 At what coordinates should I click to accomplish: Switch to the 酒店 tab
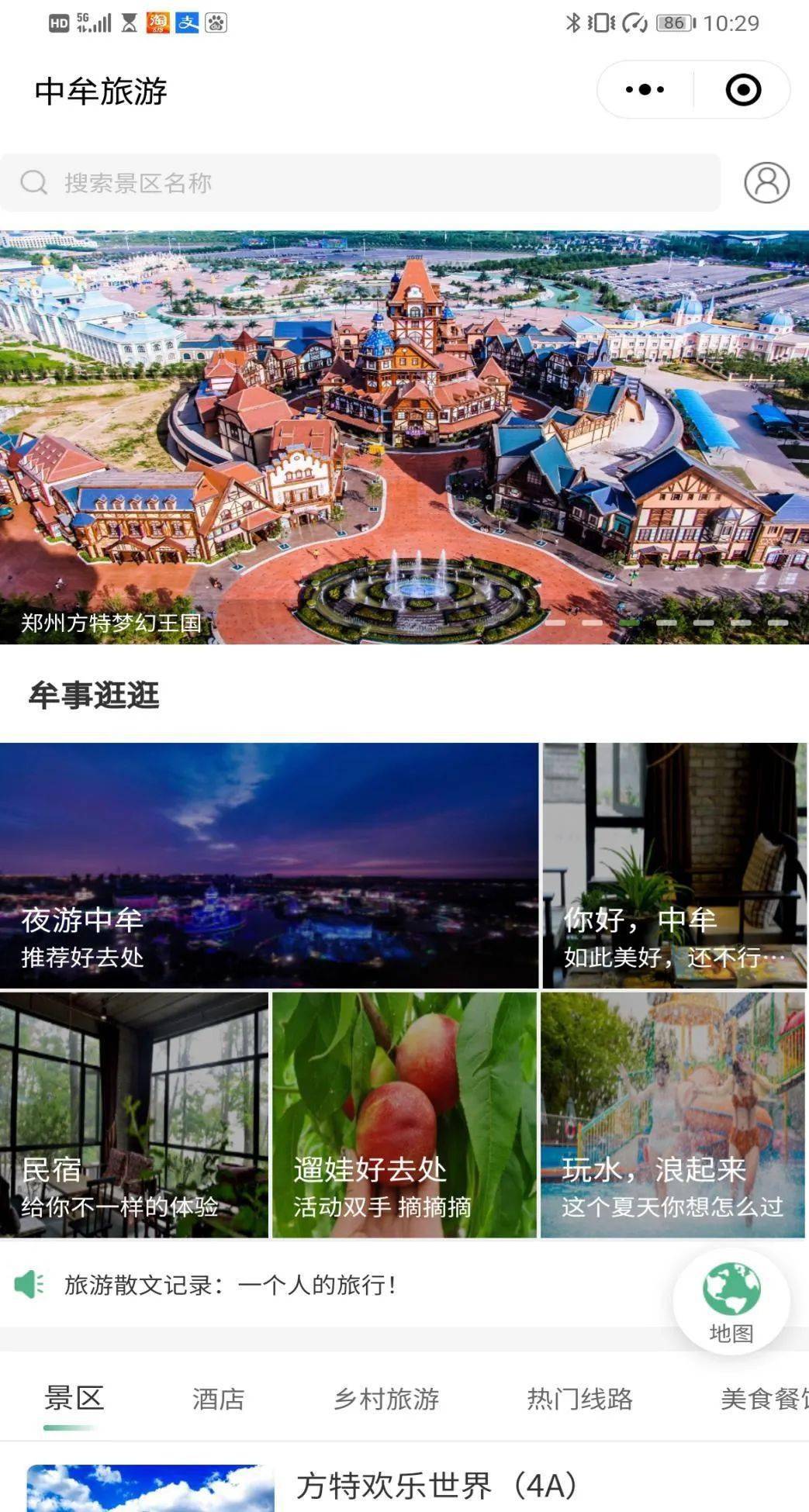click(x=218, y=1399)
